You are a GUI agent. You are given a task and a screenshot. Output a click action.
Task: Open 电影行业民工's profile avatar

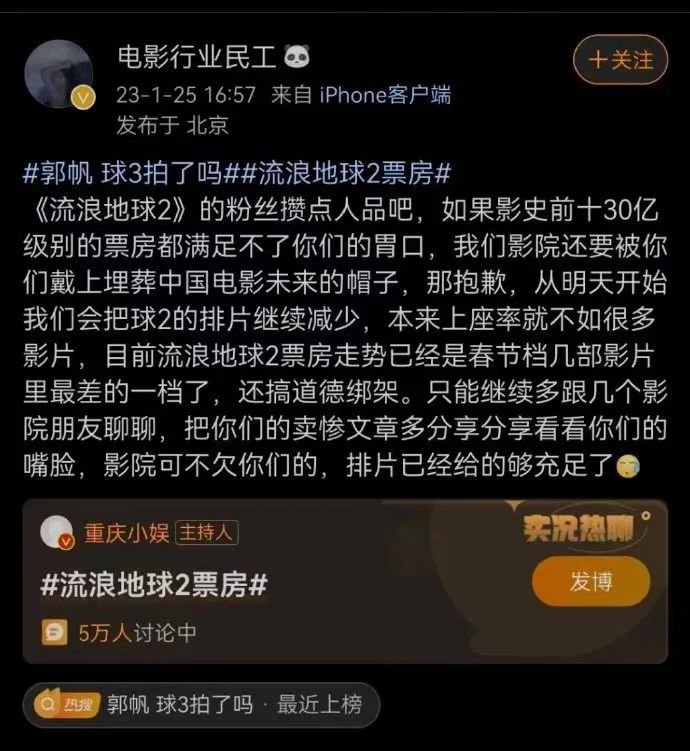point(60,74)
